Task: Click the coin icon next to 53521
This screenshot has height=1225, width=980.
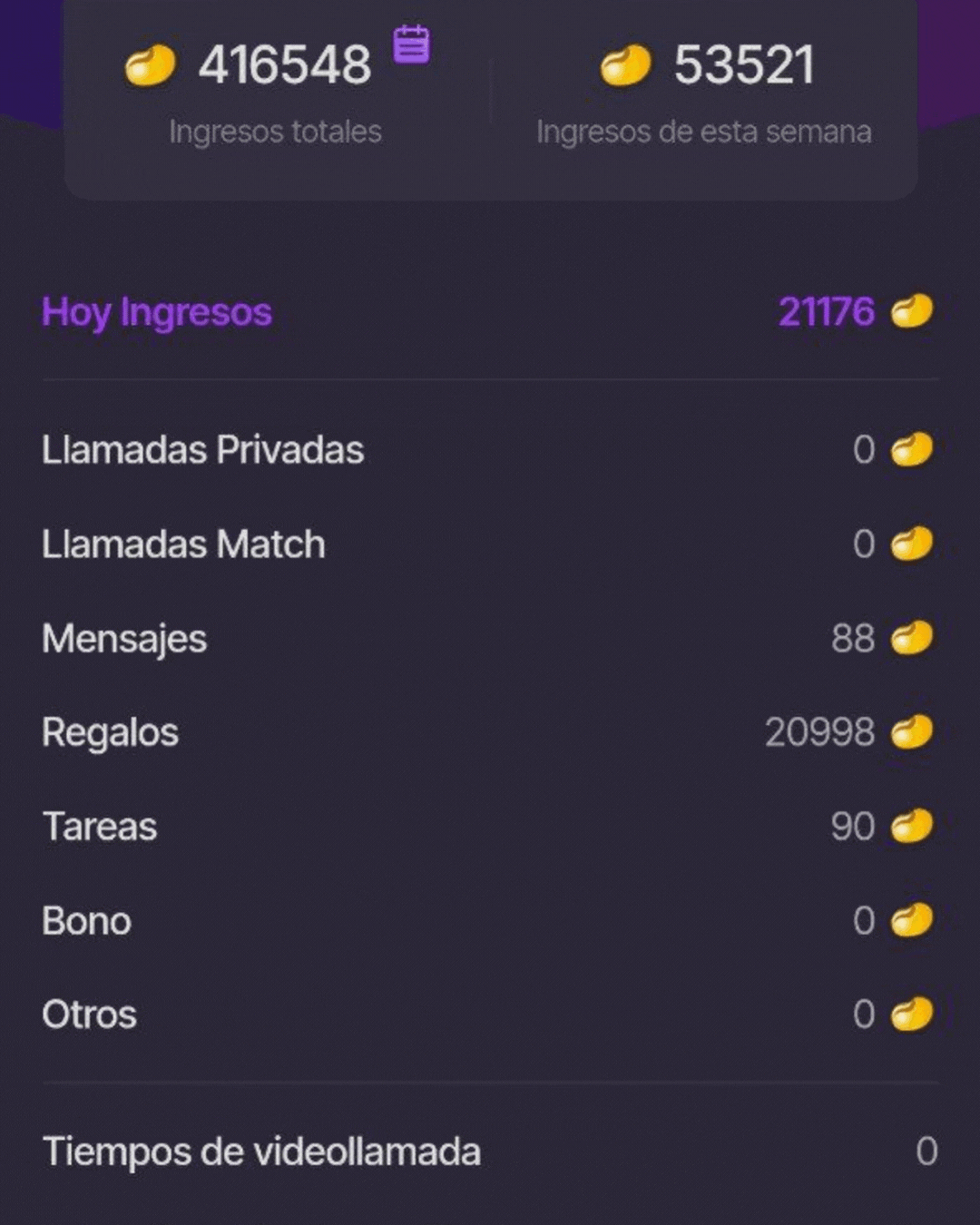Action: click(x=624, y=64)
